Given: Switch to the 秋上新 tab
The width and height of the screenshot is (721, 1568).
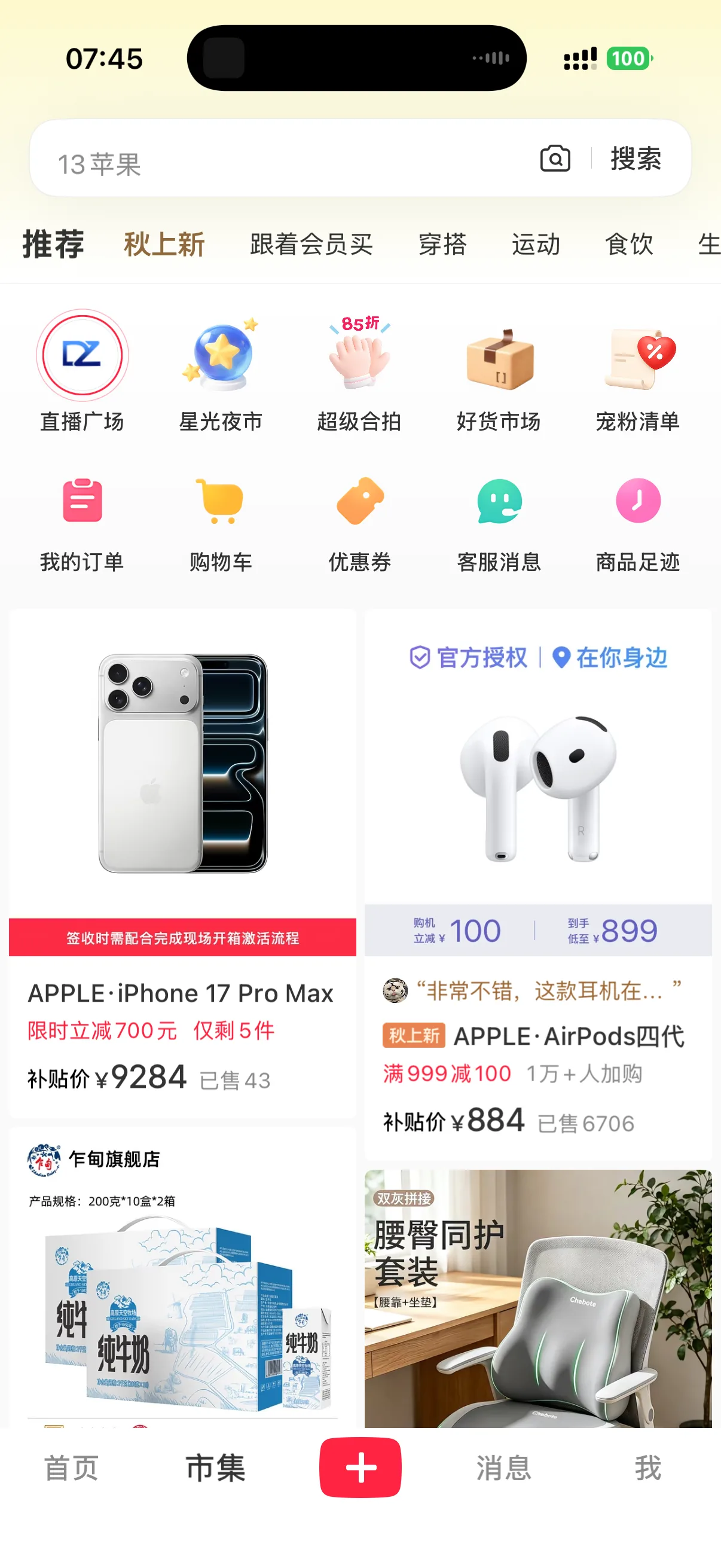Looking at the screenshot, I should 164,245.
